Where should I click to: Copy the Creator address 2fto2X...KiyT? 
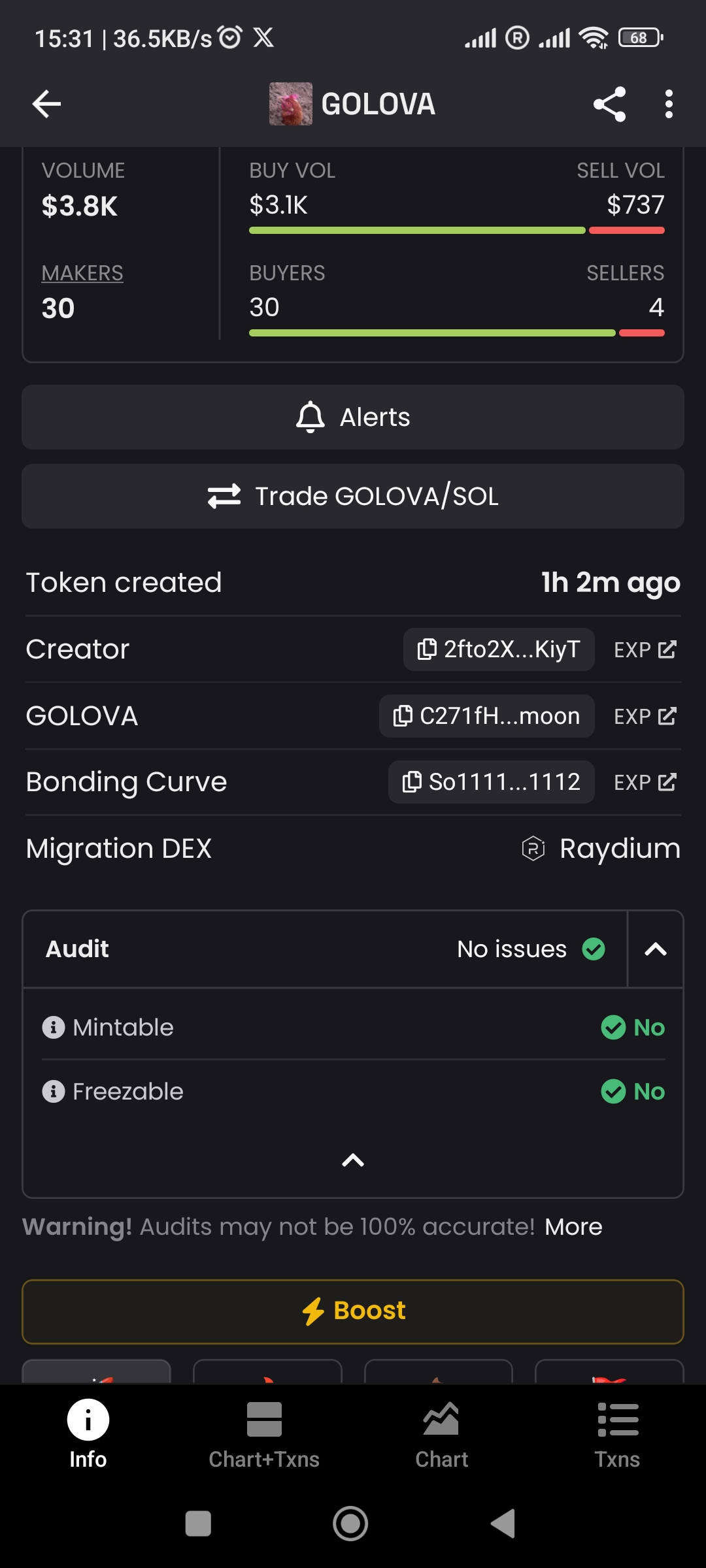coord(499,649)
